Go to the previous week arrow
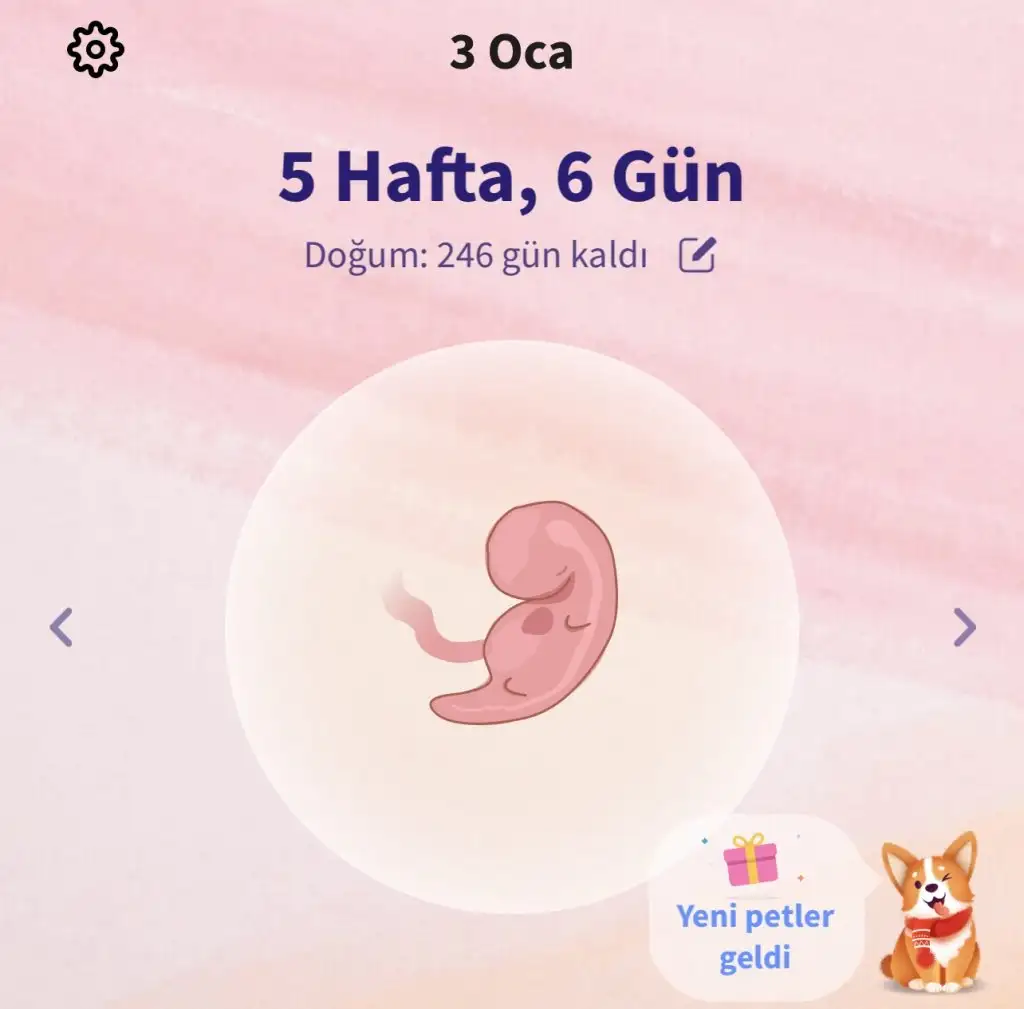 click(x=62, y=627)
